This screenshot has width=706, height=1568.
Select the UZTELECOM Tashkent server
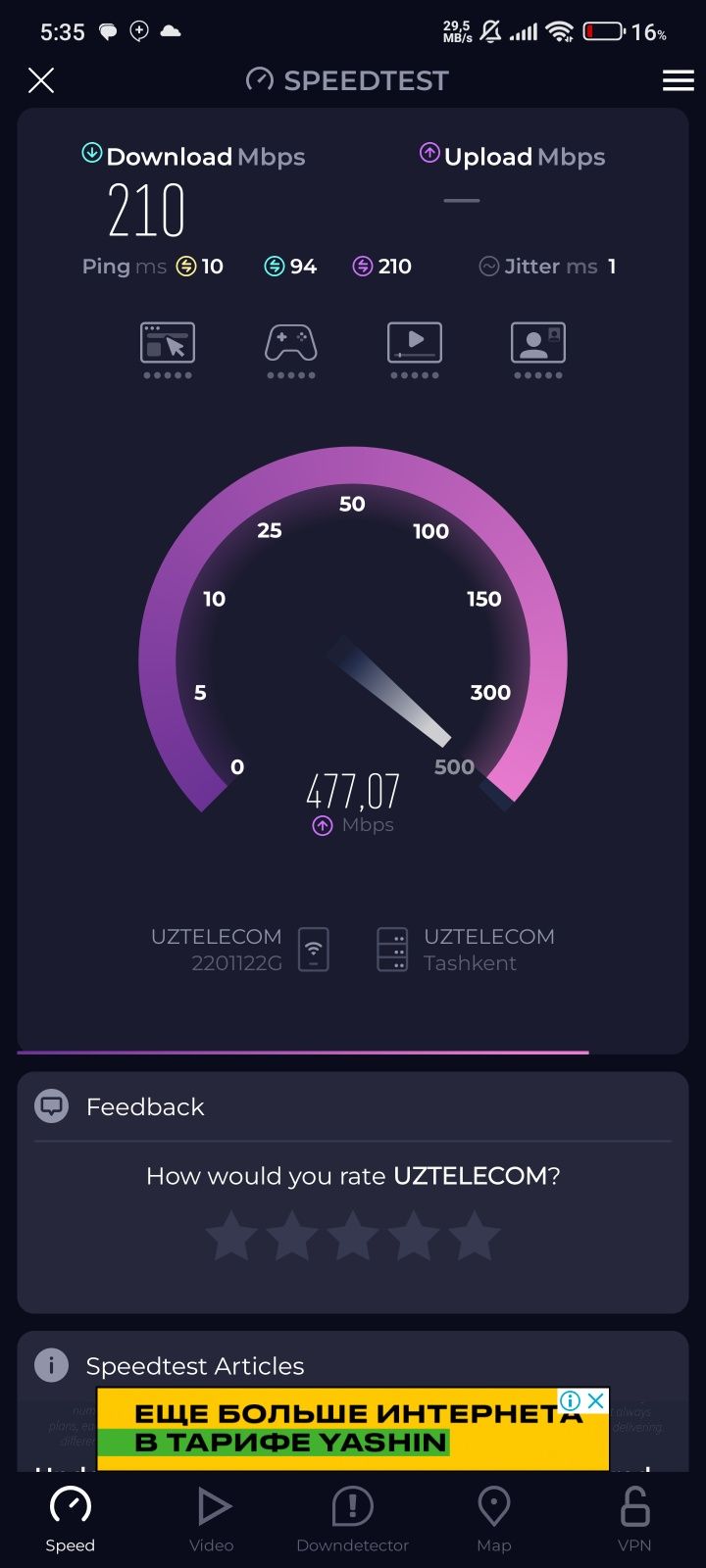tap(466, 950)
